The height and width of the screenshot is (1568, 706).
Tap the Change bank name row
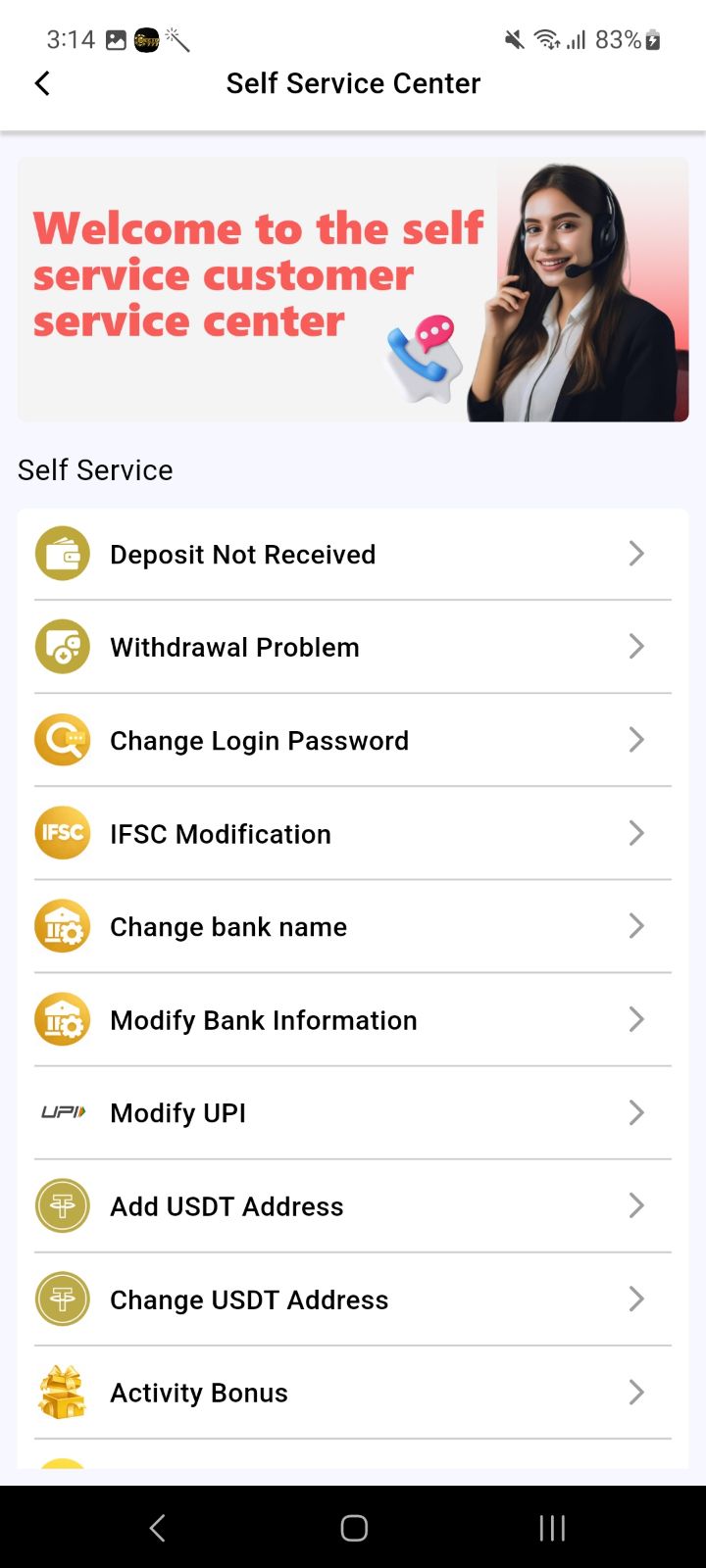click(353, 926)
